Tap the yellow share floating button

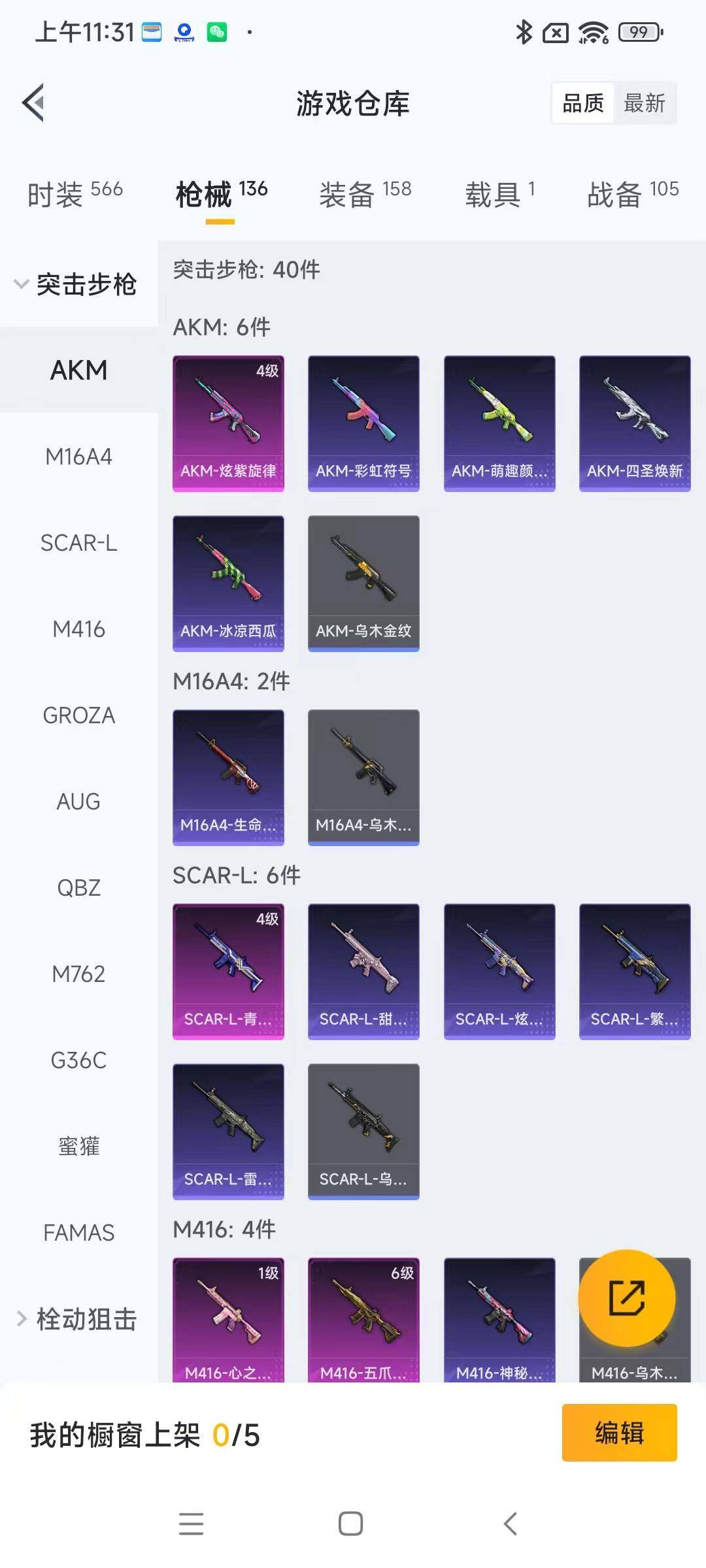pyautogui.click(x=627, y=1298)
